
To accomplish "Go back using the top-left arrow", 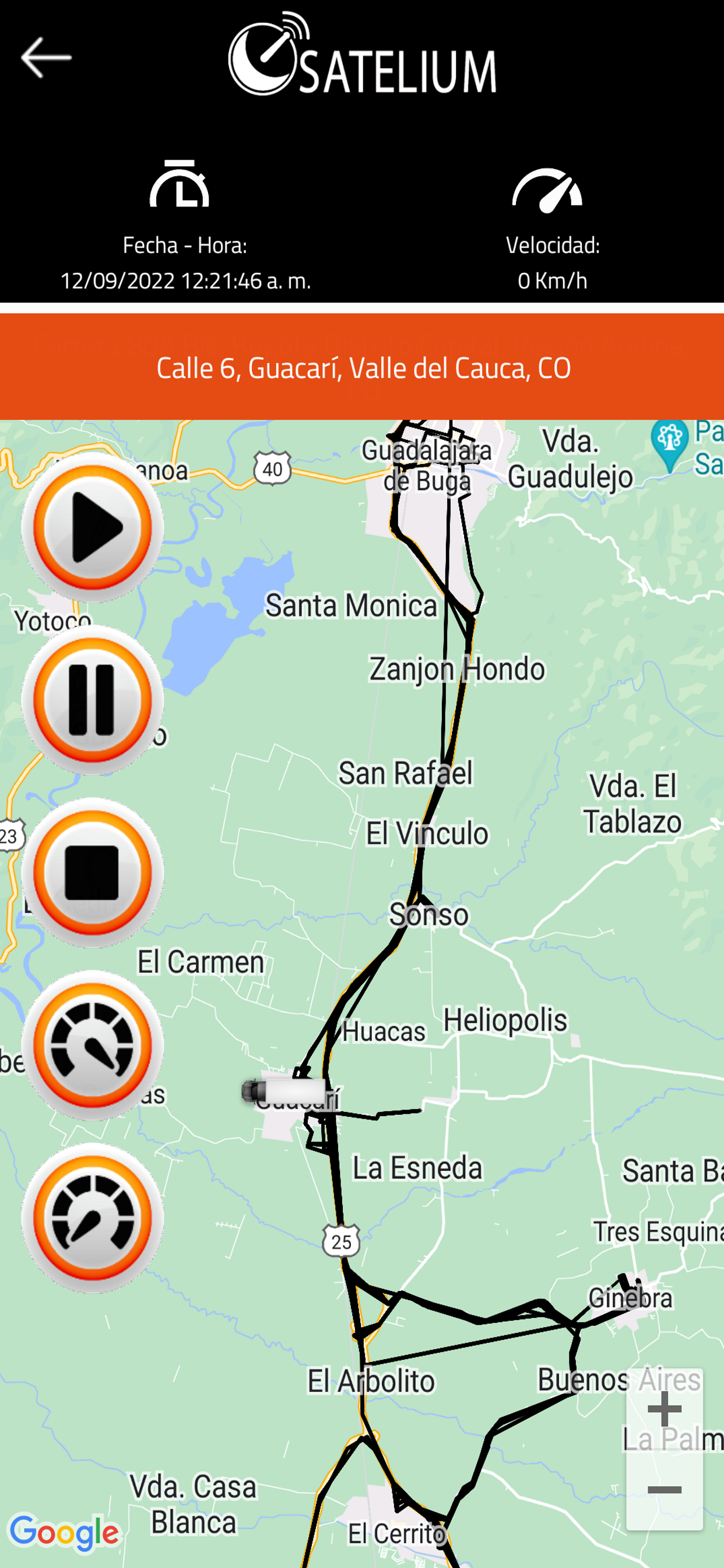I will pyautogui.click(x=46, y=58).
